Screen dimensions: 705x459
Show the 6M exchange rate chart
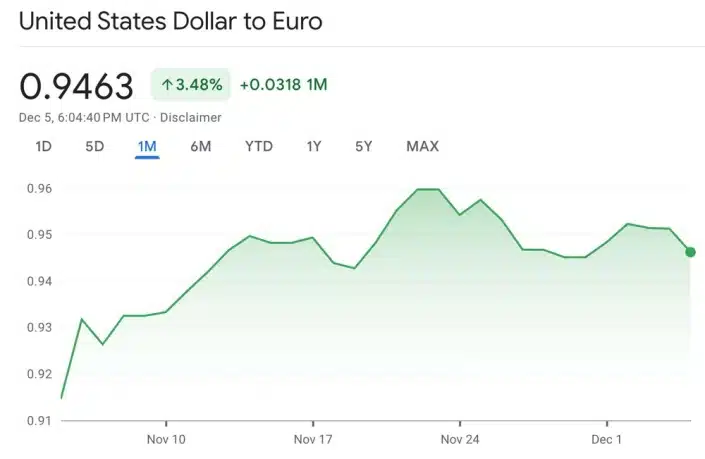[x=200, y=147]
